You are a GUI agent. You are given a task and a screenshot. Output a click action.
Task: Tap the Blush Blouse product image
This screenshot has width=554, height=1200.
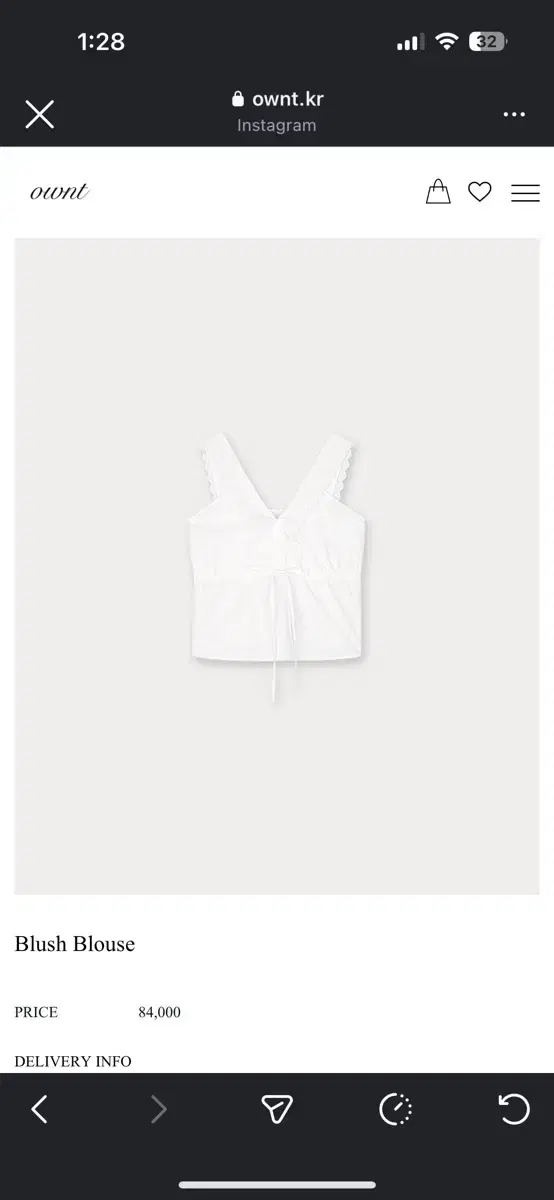pos(277,566)
